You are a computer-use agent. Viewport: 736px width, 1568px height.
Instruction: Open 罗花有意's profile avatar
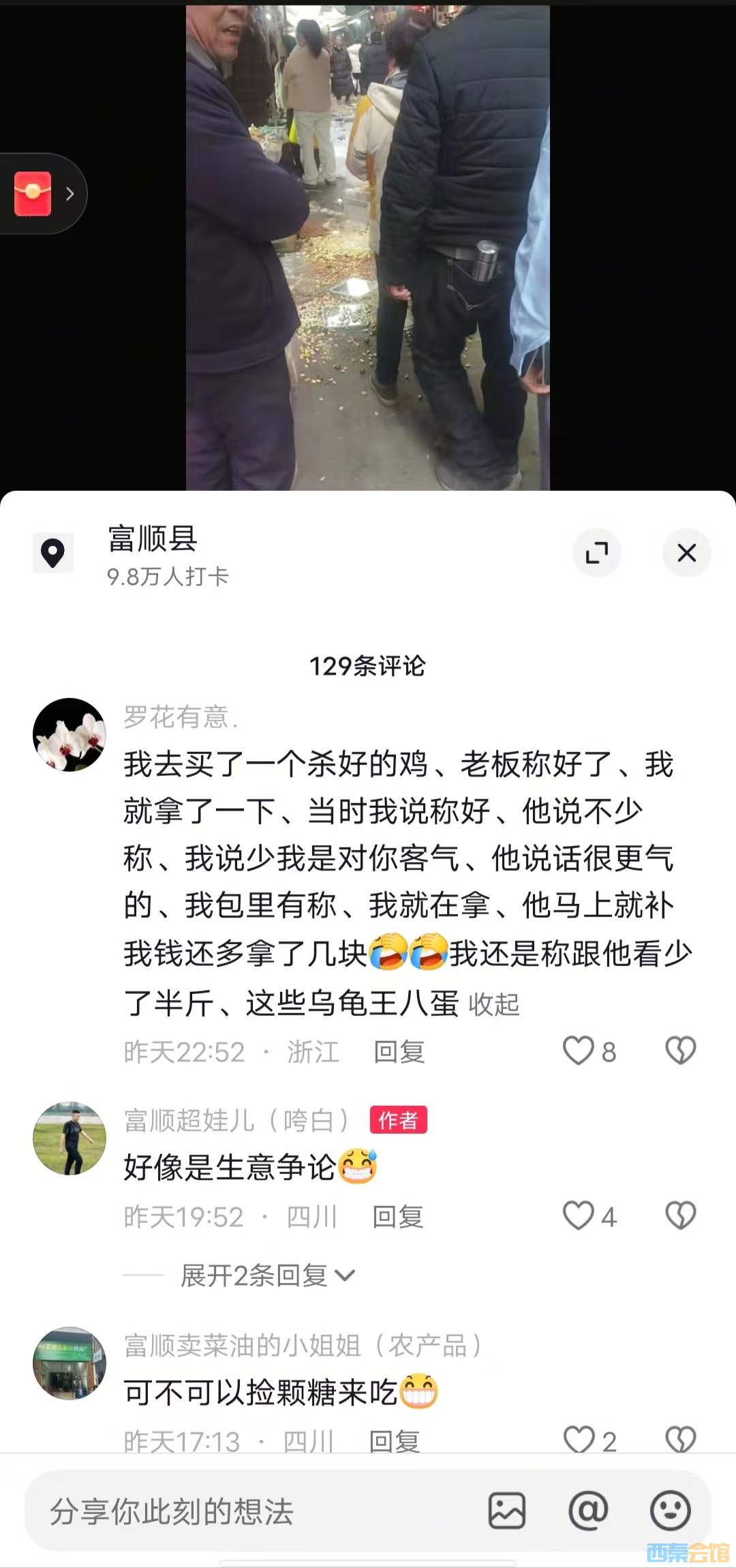70,734
